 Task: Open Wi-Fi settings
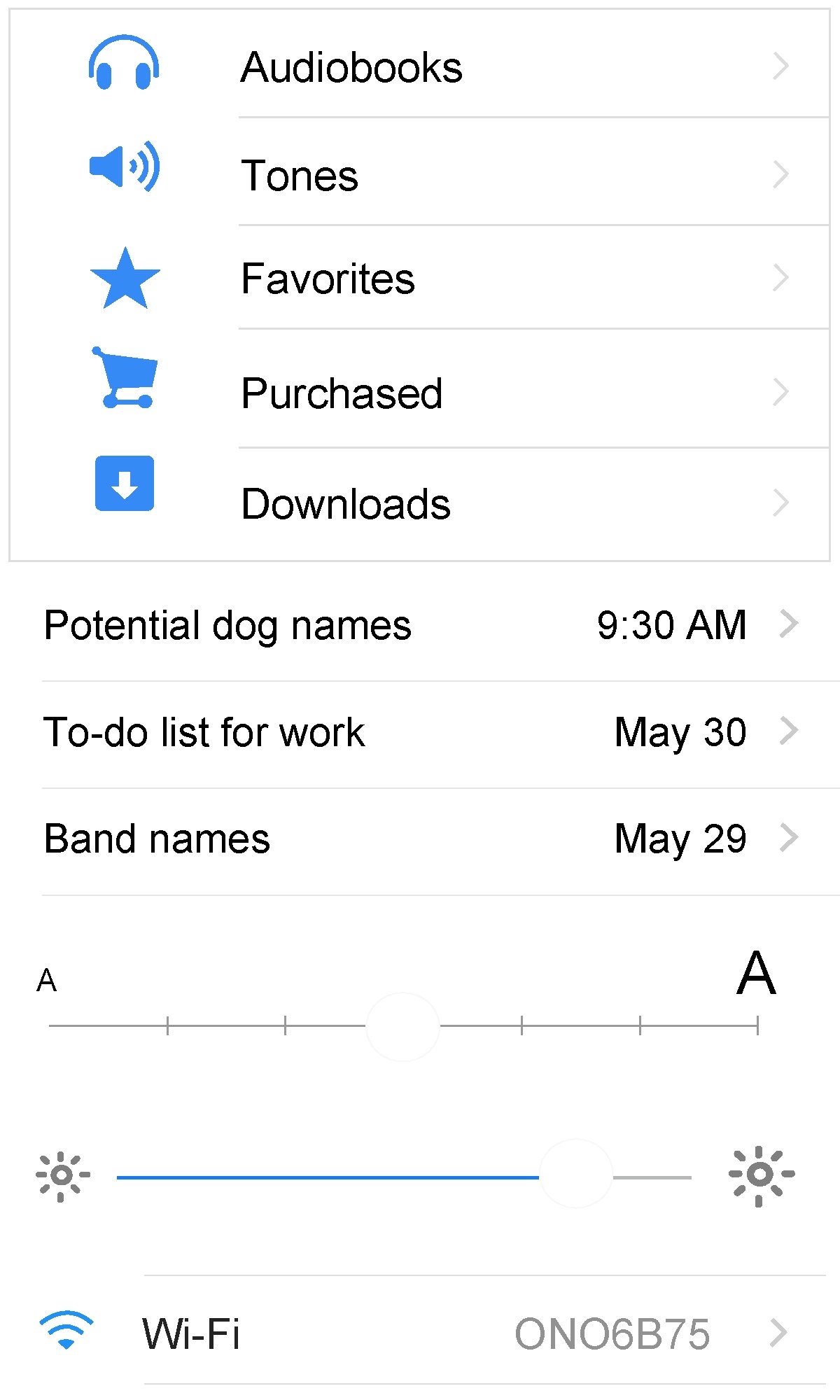(x=420, y=1333)
